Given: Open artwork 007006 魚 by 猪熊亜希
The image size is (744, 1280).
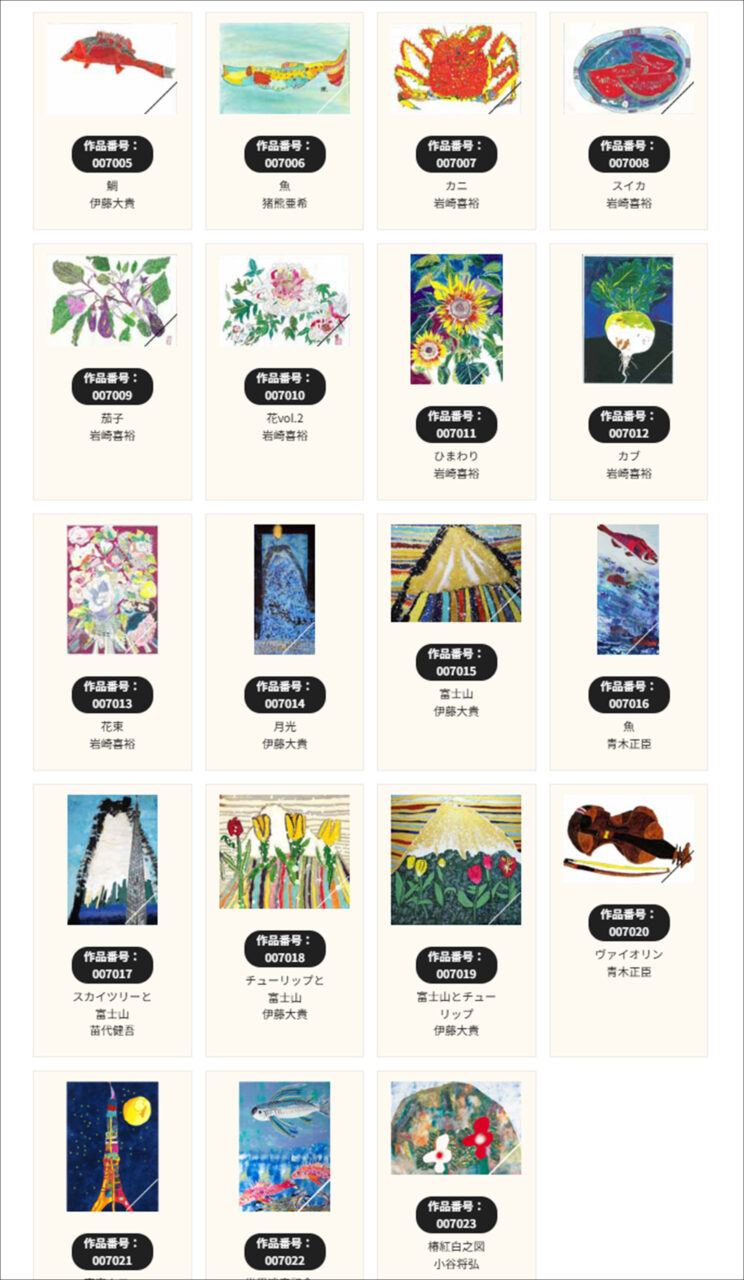Looking at the screenshot, I should [x=284, y=121].
